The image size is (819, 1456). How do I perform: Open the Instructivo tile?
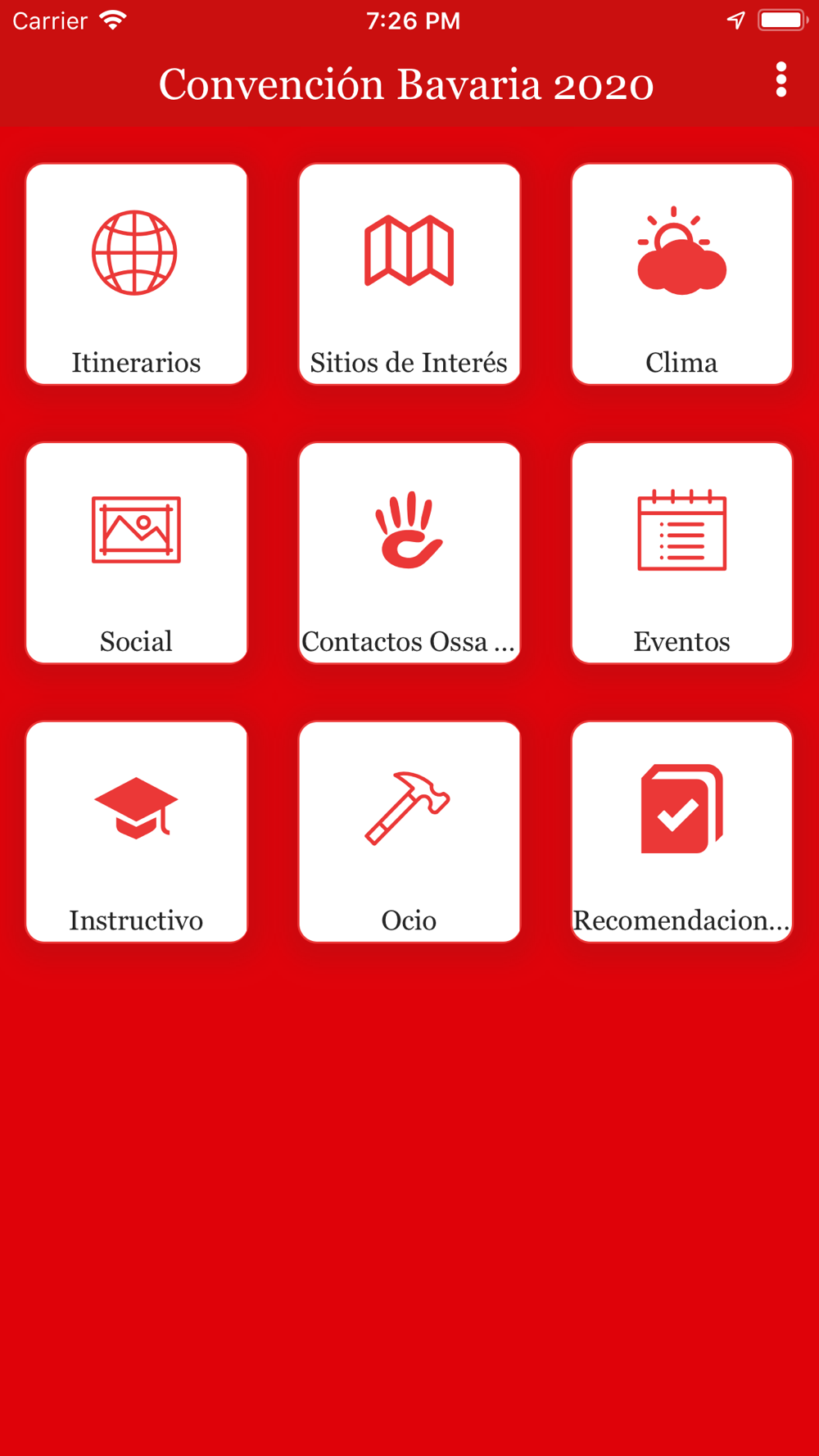137,832
